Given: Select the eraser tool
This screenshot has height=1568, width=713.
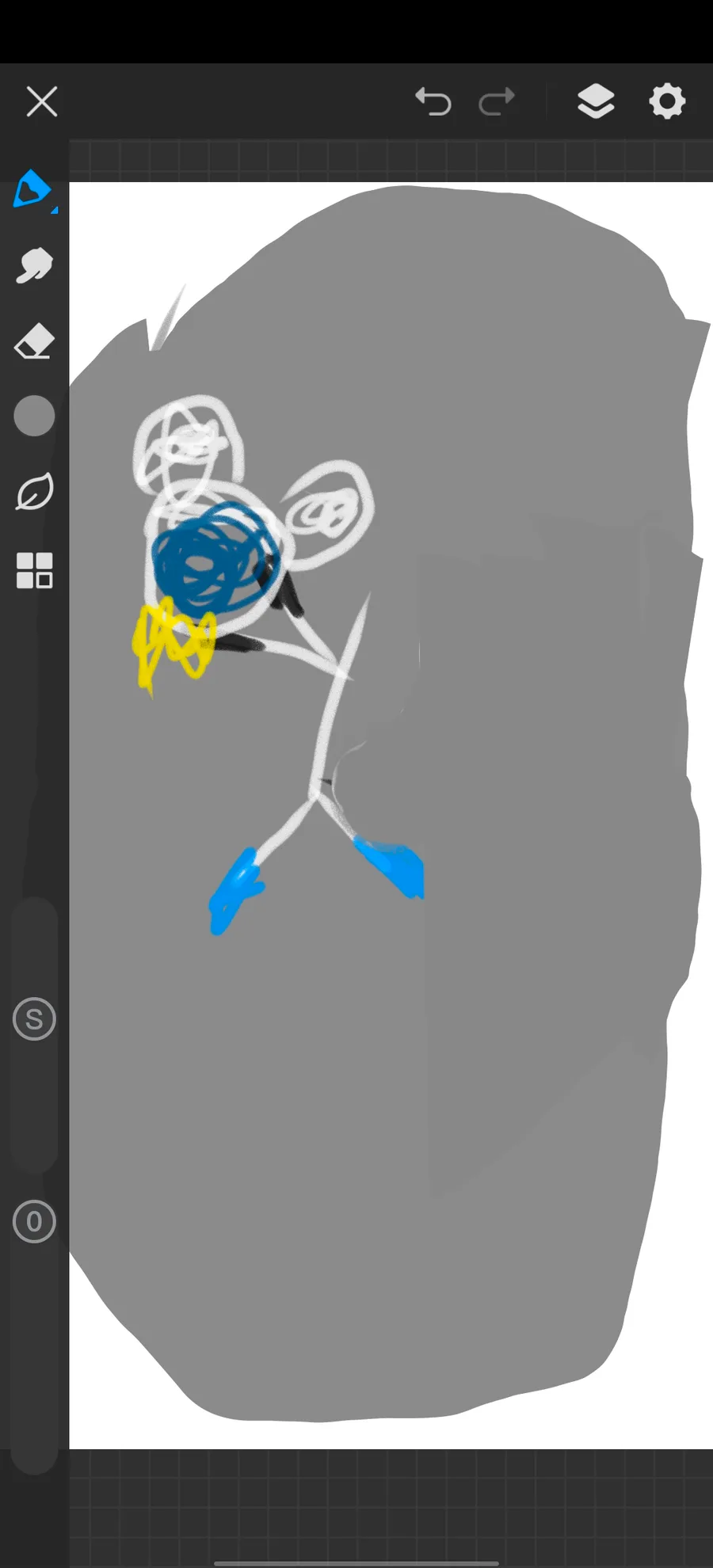Looking at the screenshot, I should coord(34,341).
